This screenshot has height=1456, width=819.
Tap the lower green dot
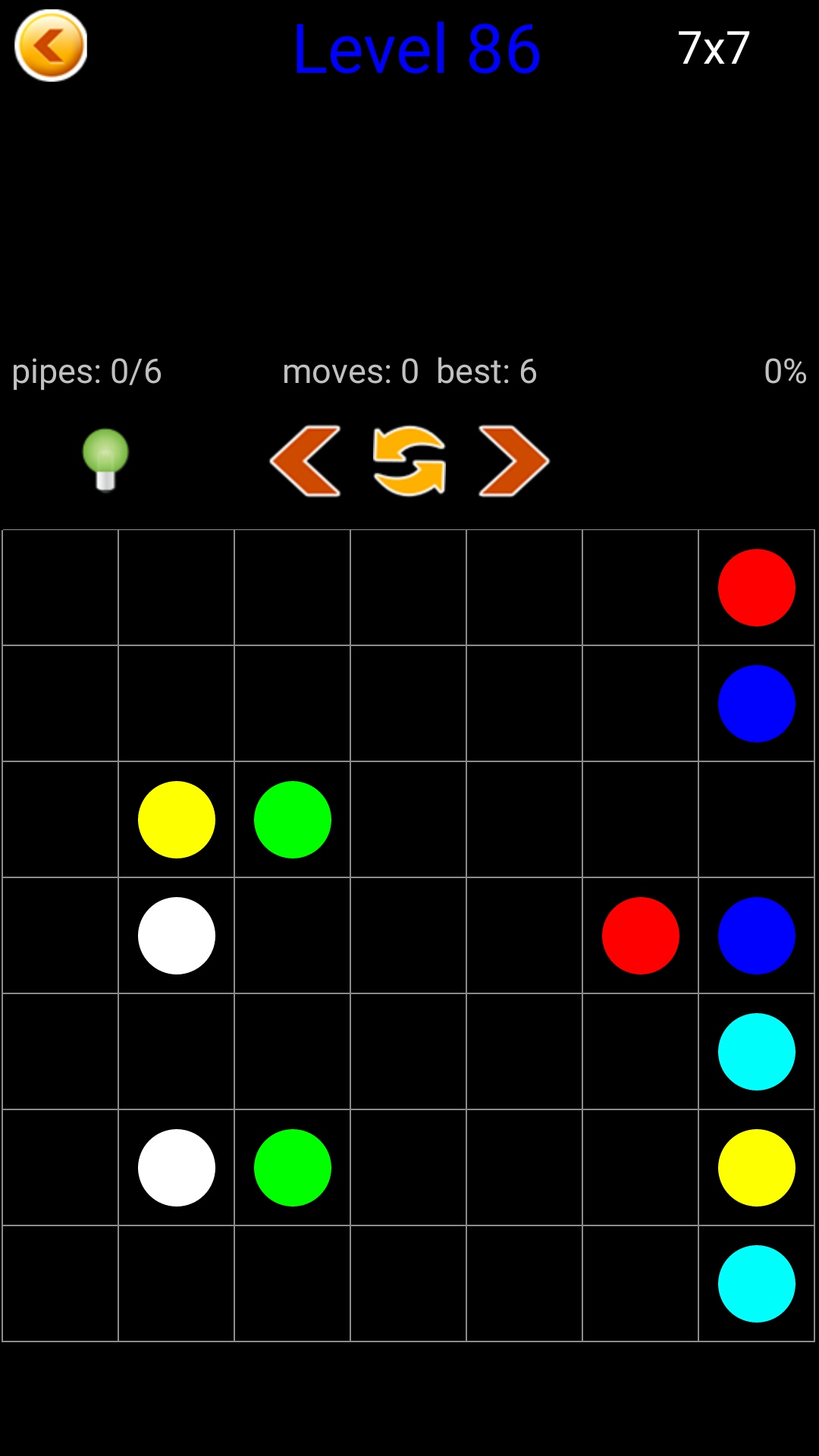[293, 1168]
